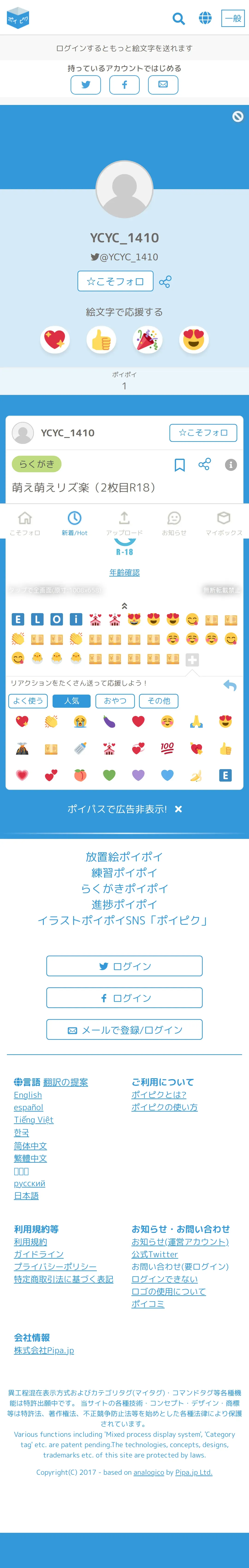Select the その他 emoji category

[159, 701]
